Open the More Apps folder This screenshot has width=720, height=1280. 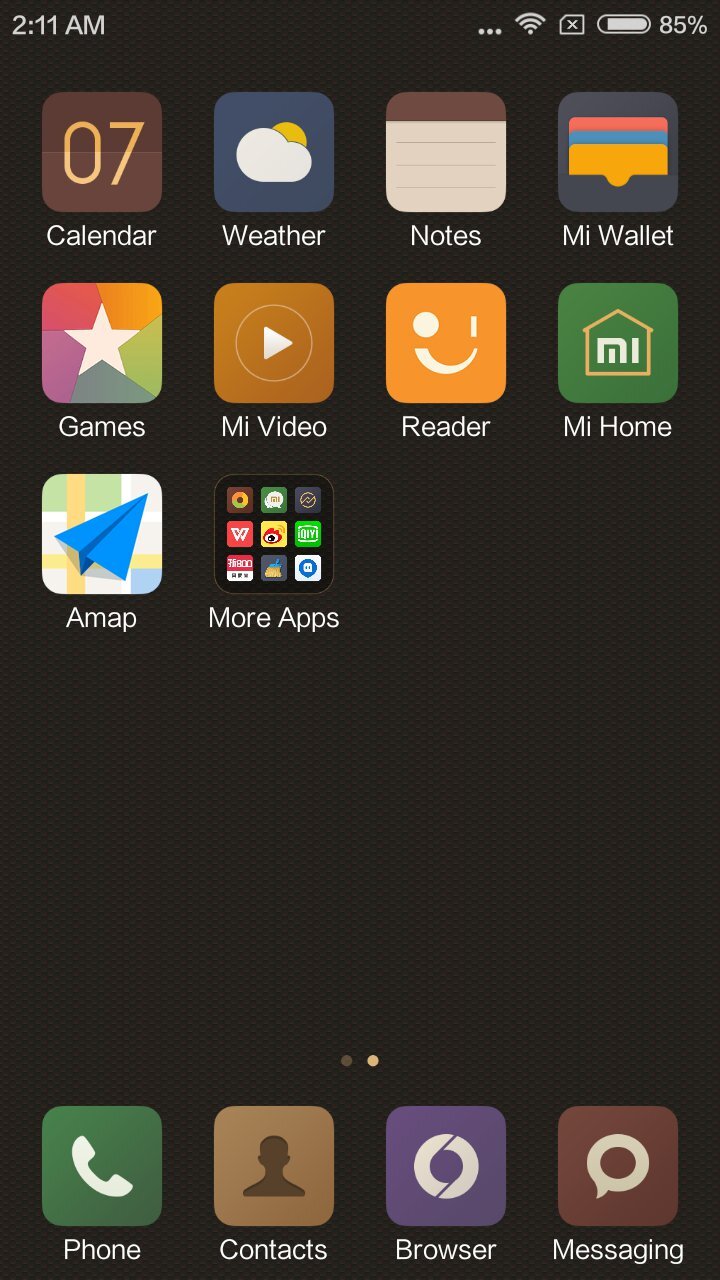pyautogui.click(x=274, y=534)
